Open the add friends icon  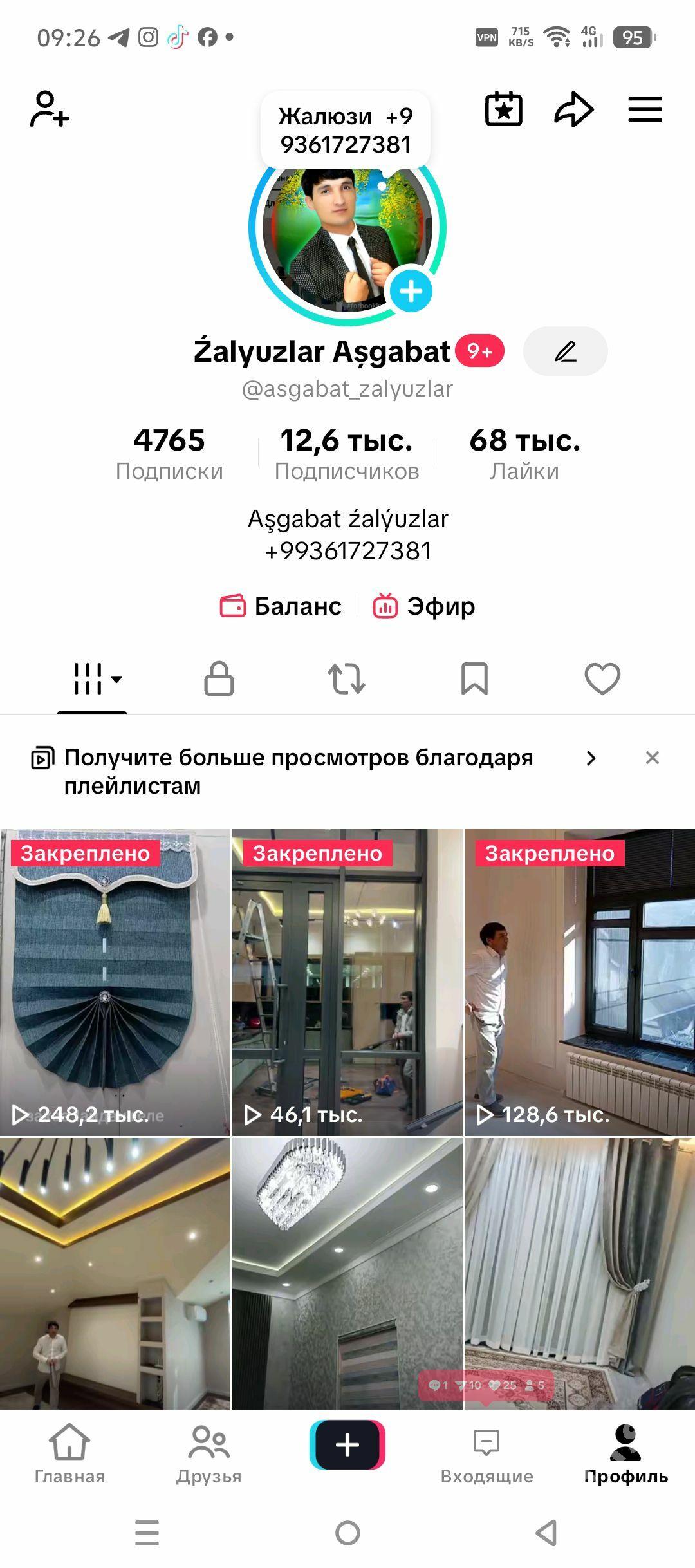coord(50,109)
